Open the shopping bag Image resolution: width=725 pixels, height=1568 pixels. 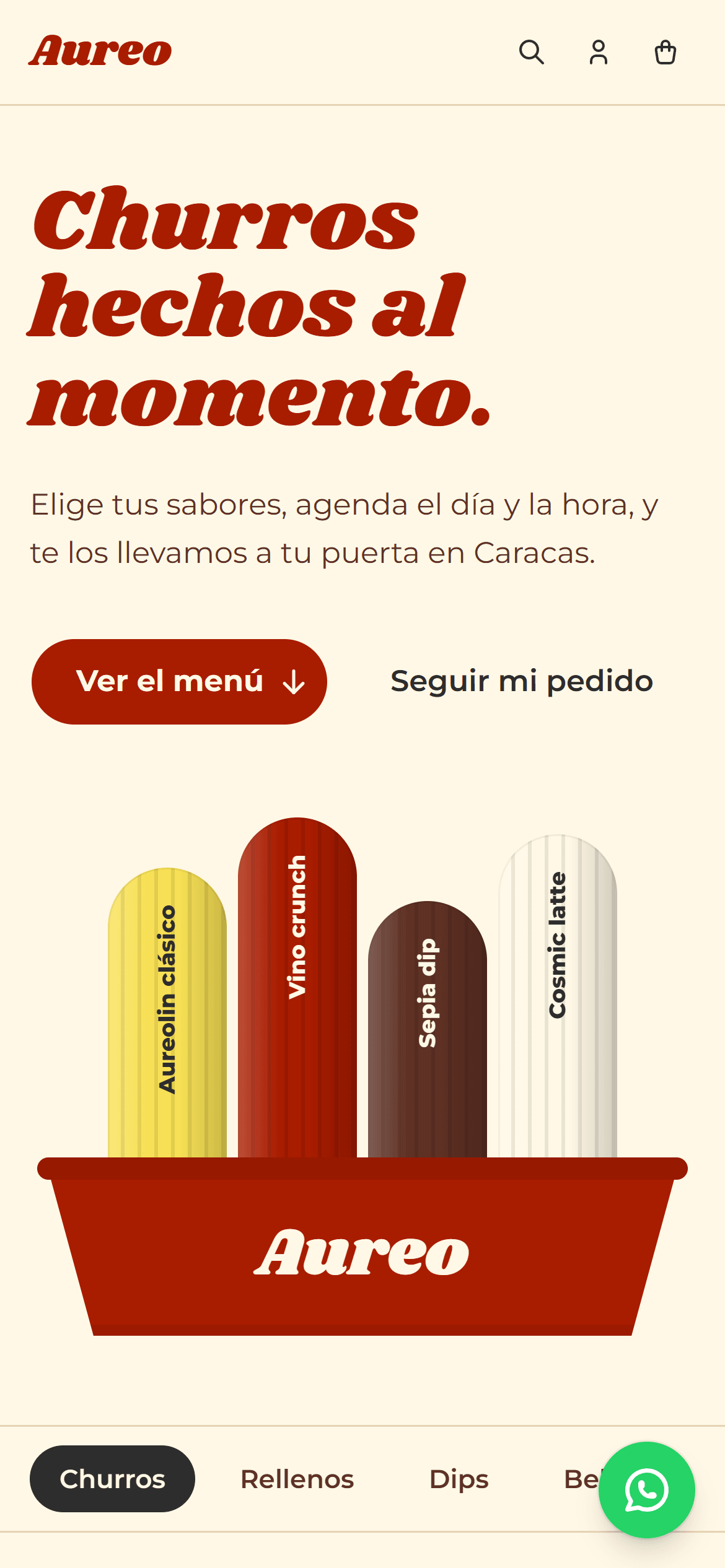point(666,52)
